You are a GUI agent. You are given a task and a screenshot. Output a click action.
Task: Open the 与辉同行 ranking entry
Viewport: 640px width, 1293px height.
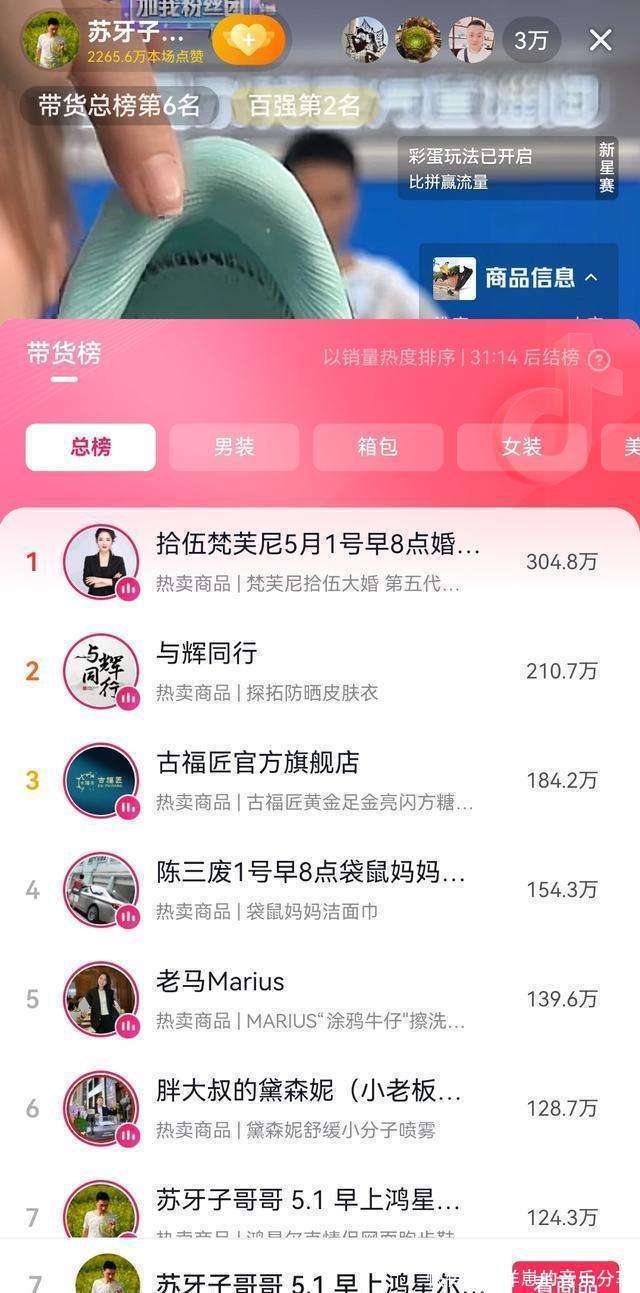(x=318, y=670)
